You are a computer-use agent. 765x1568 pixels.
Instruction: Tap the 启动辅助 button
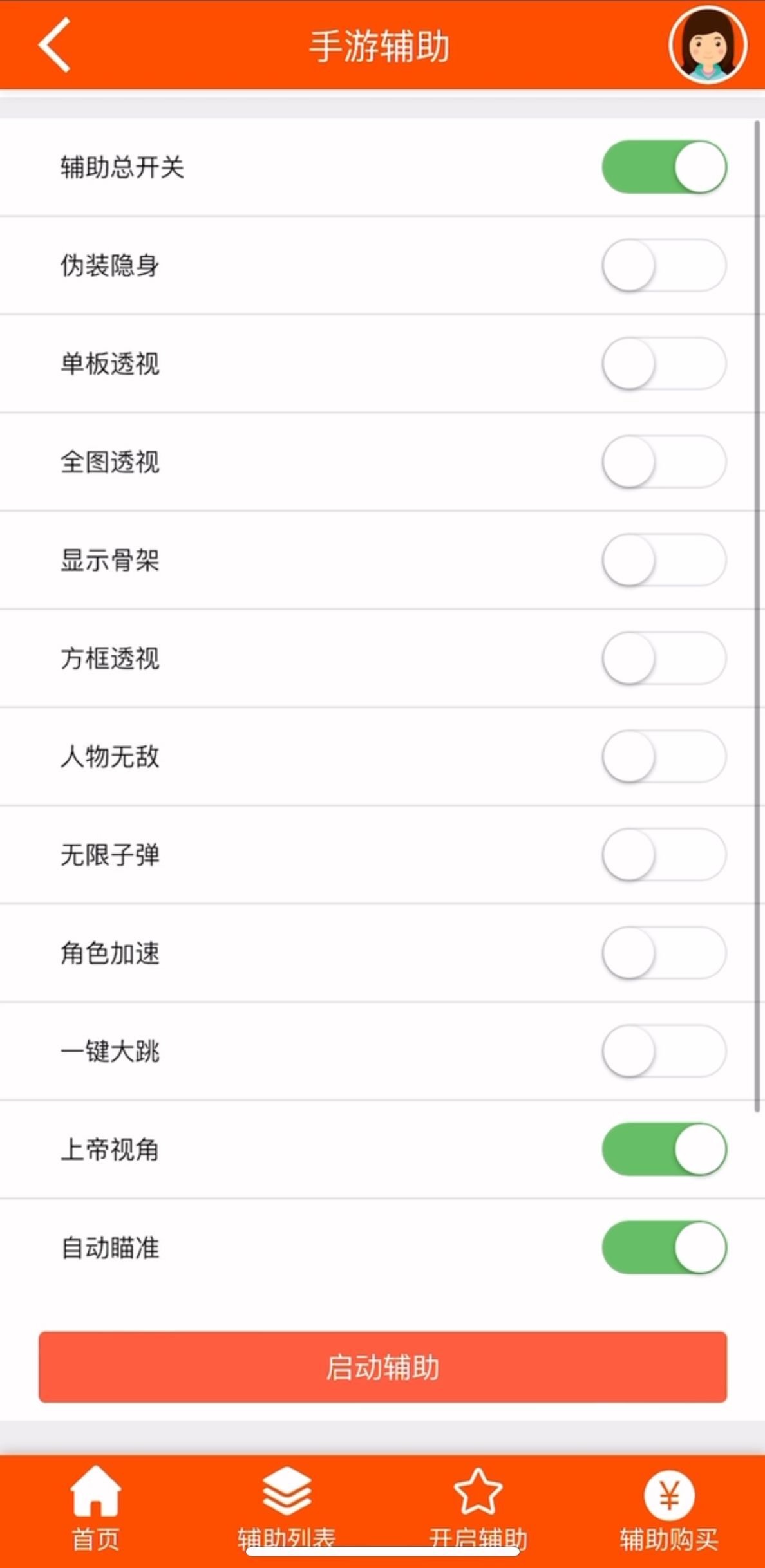coord(382,1367)
